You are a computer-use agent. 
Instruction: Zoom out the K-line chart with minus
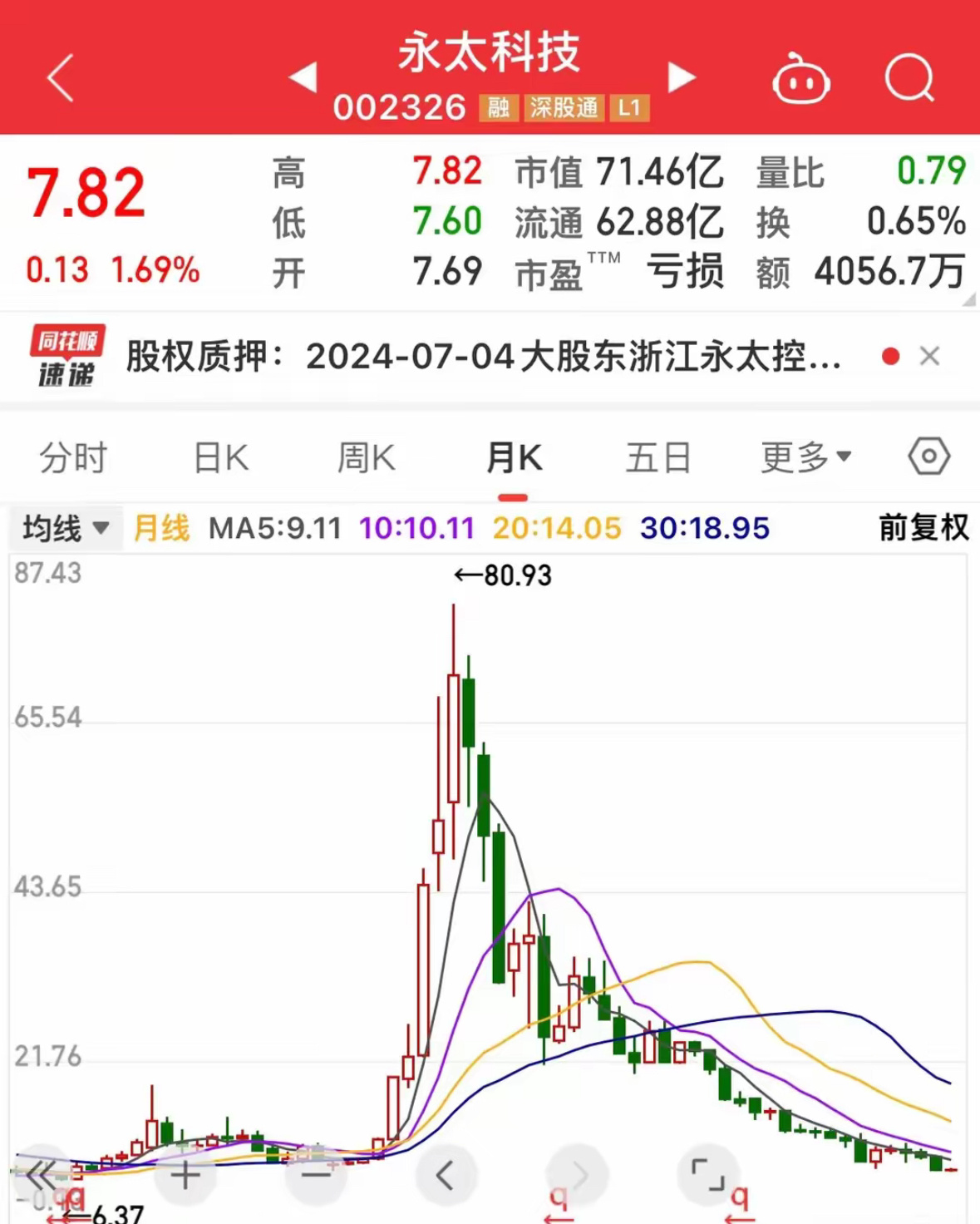click(x=316, y=1175)
